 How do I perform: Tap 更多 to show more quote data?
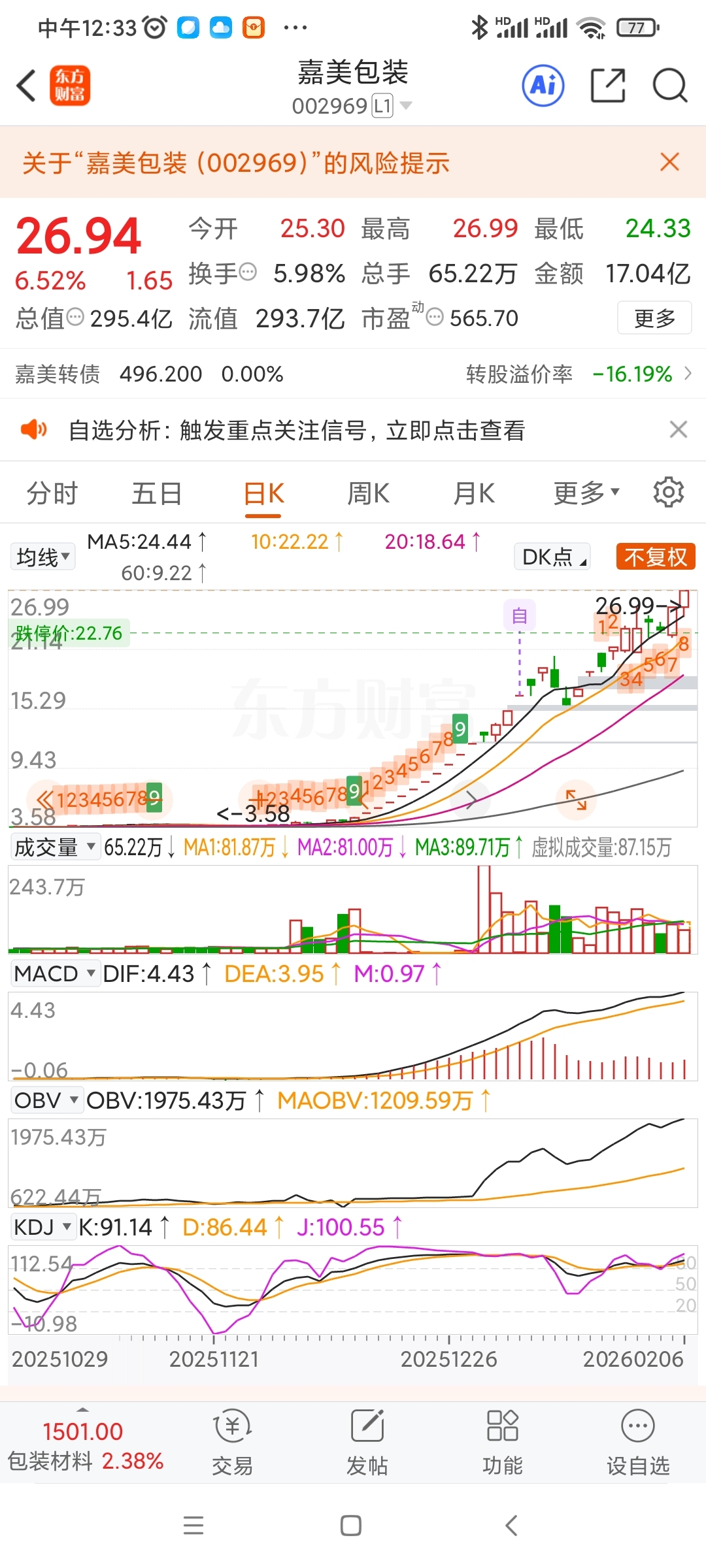click(x=654, y=318)
